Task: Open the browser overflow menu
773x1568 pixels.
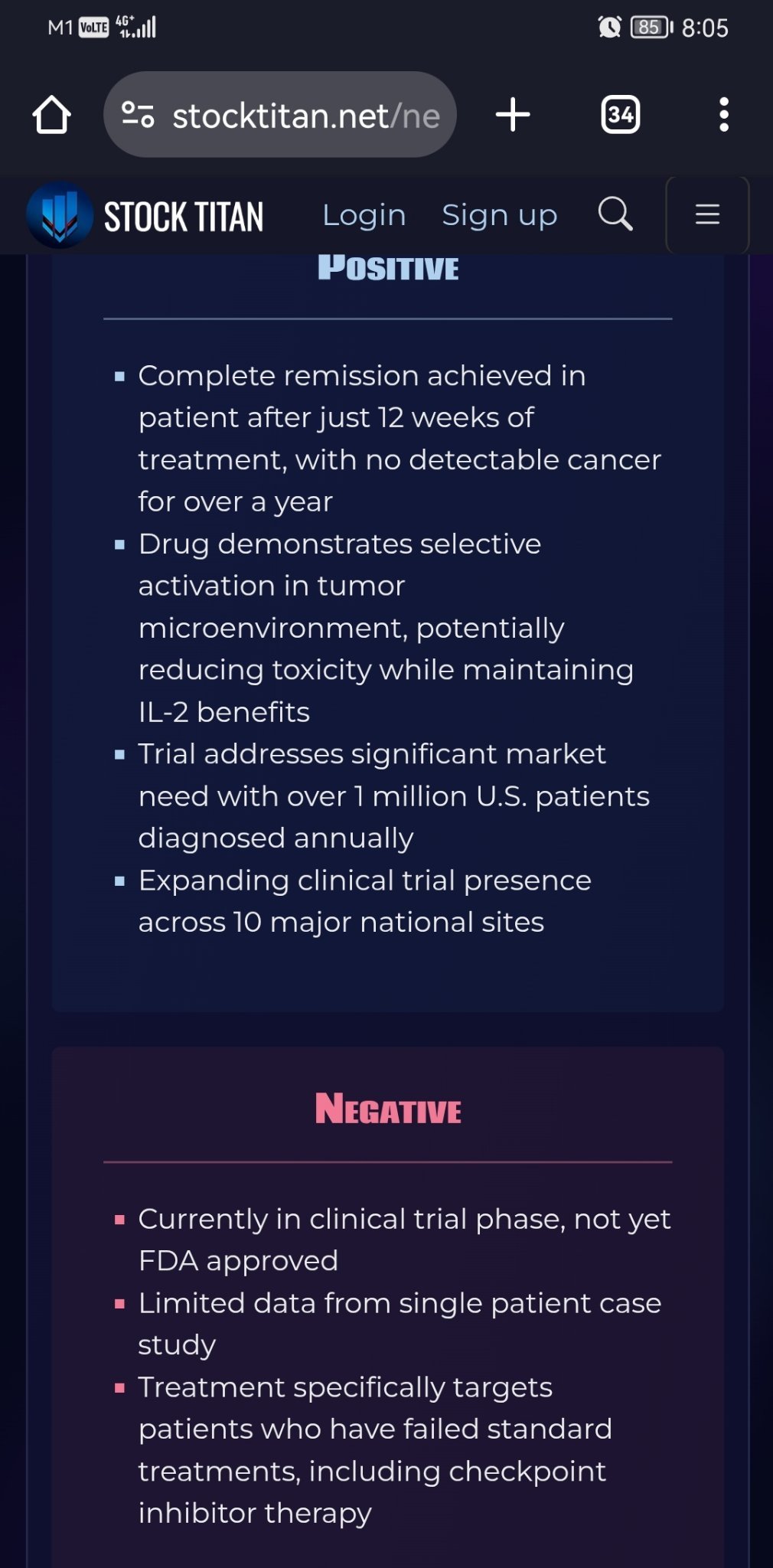Action: point(724,115)
